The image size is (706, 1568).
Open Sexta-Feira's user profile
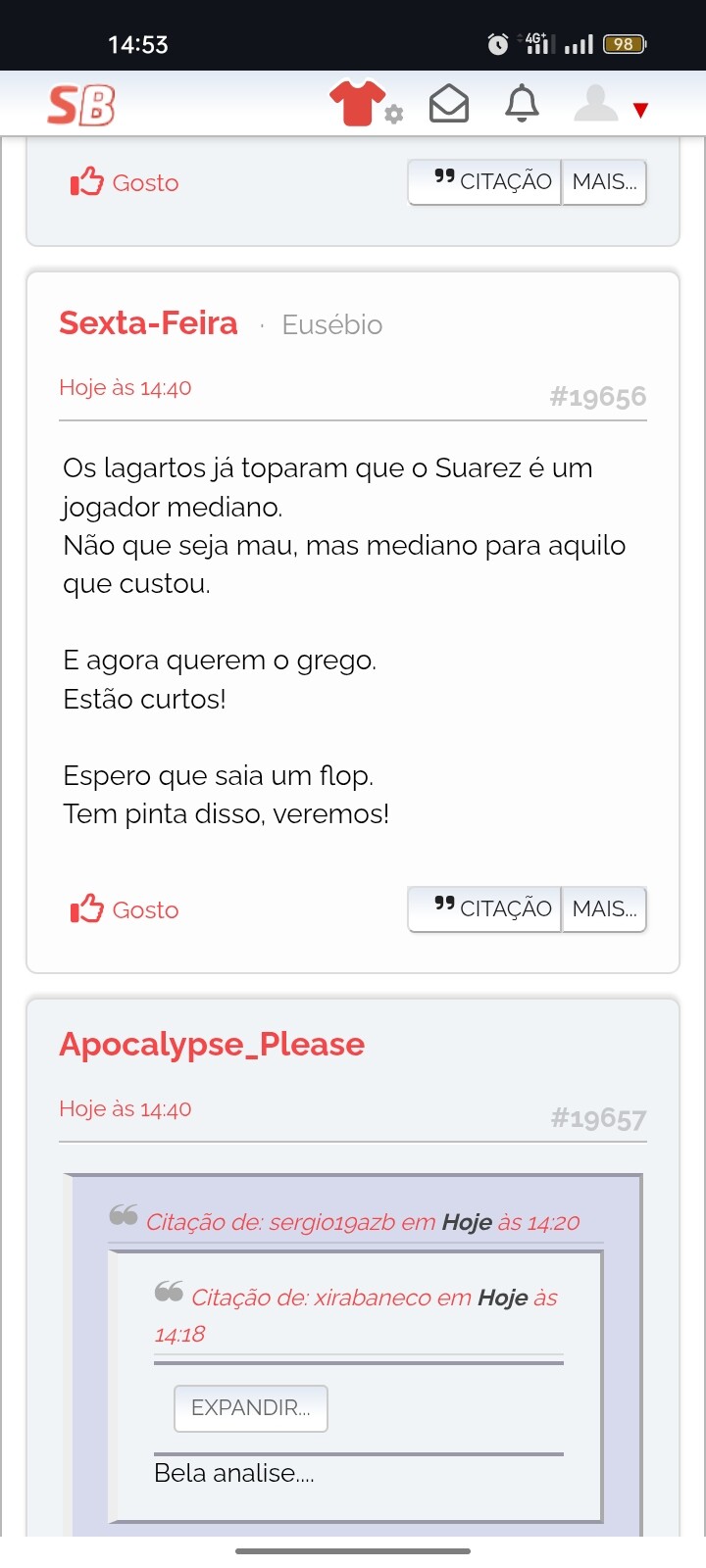click(148, 323)
